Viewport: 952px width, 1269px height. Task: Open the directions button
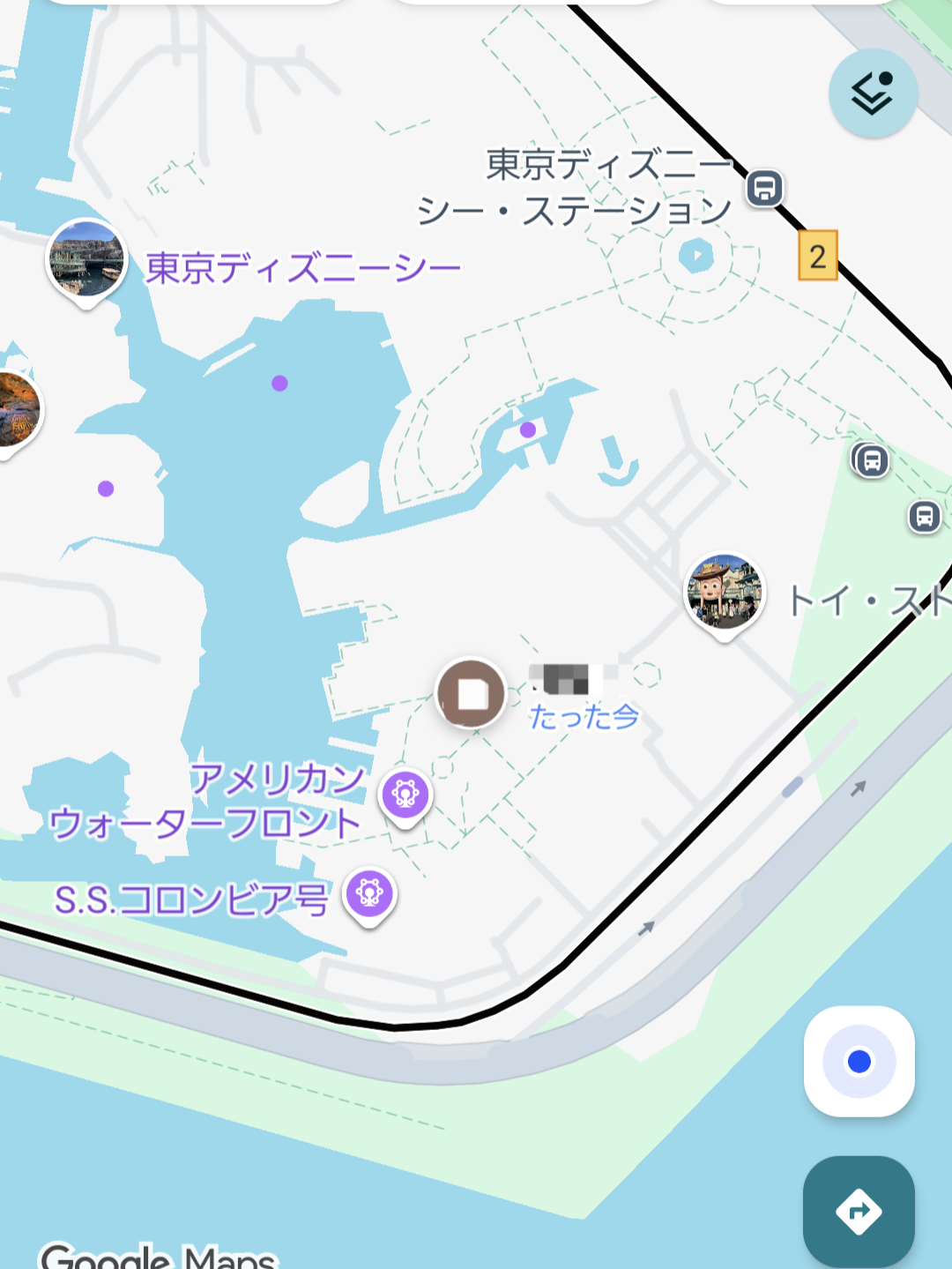click(x=859, y=1211)
